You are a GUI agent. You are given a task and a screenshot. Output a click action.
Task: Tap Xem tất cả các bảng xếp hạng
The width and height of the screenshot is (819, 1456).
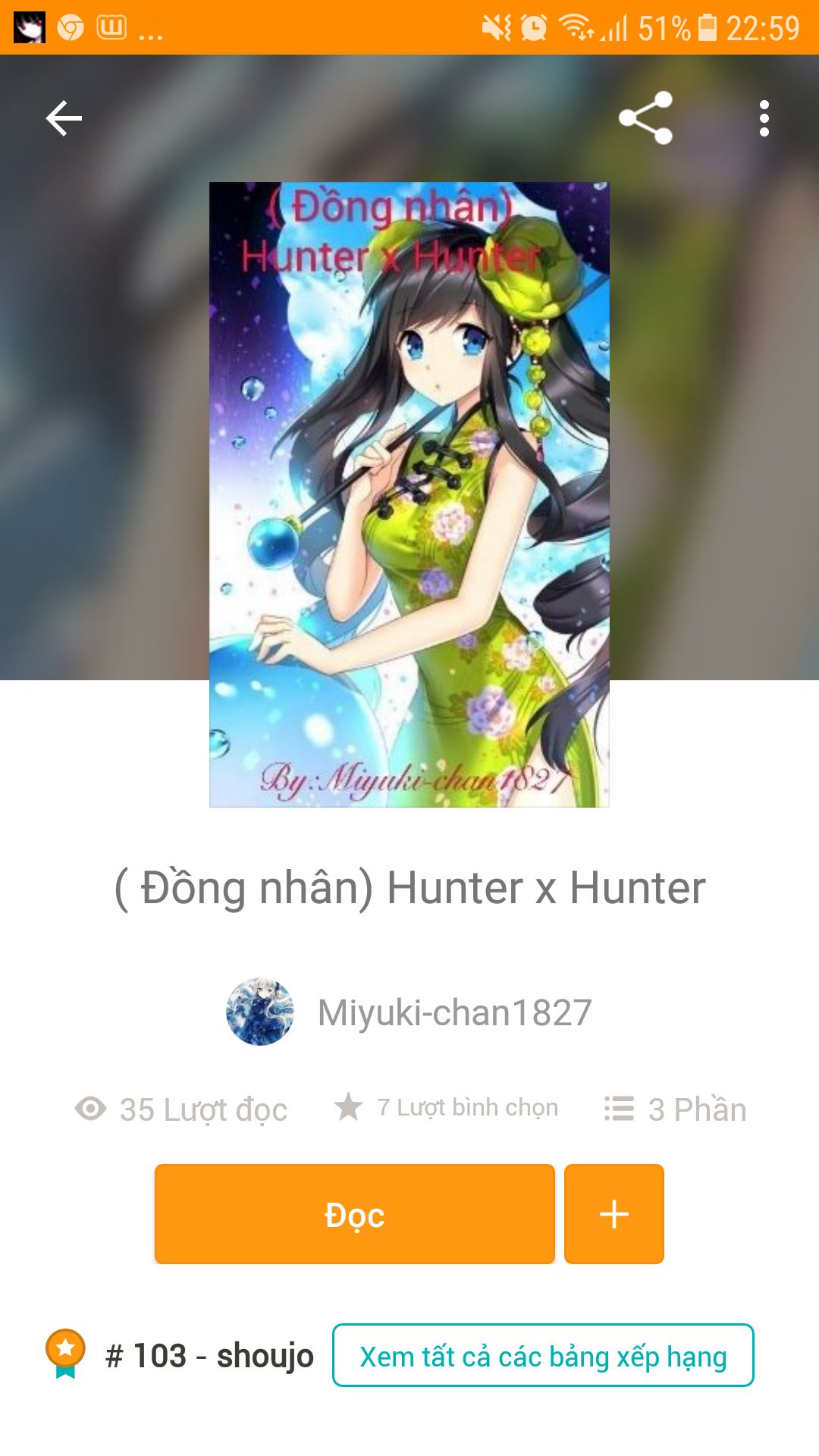click(543, 1356)
